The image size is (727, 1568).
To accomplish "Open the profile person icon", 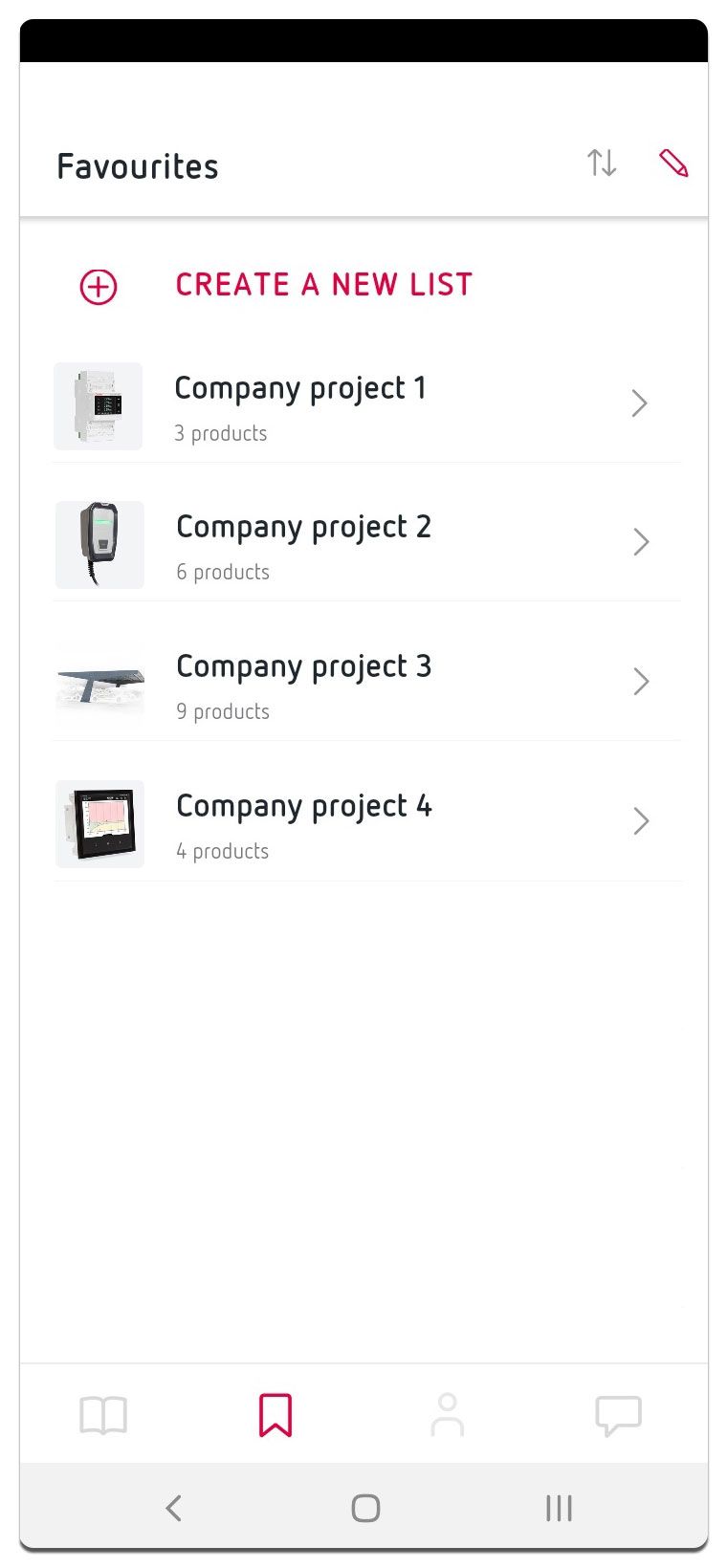I will 447,1414.
